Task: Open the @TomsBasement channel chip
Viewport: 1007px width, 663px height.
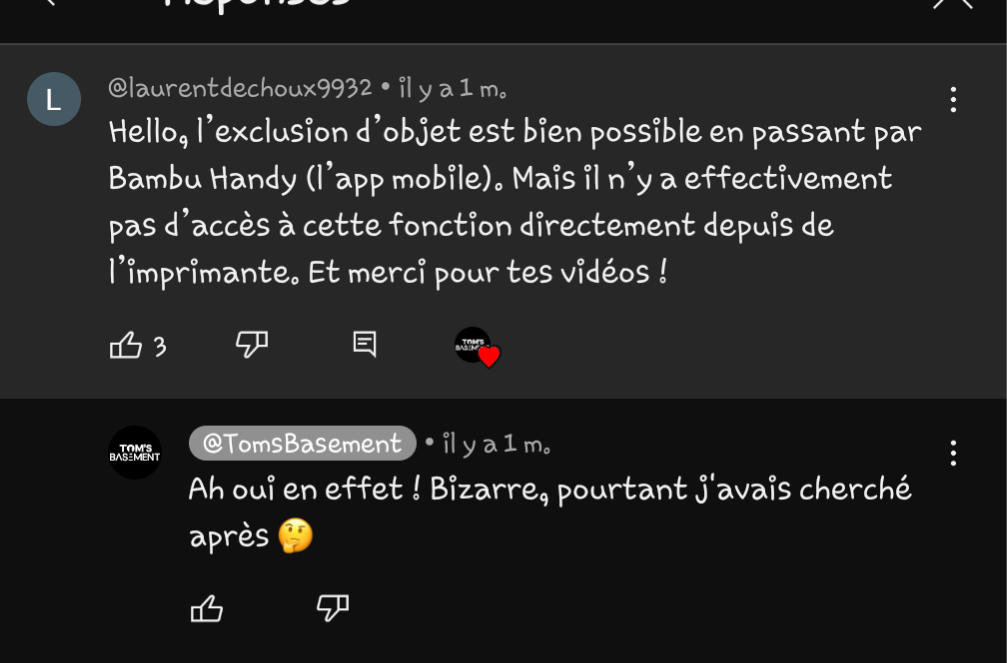Action: (x=302, y=443)
